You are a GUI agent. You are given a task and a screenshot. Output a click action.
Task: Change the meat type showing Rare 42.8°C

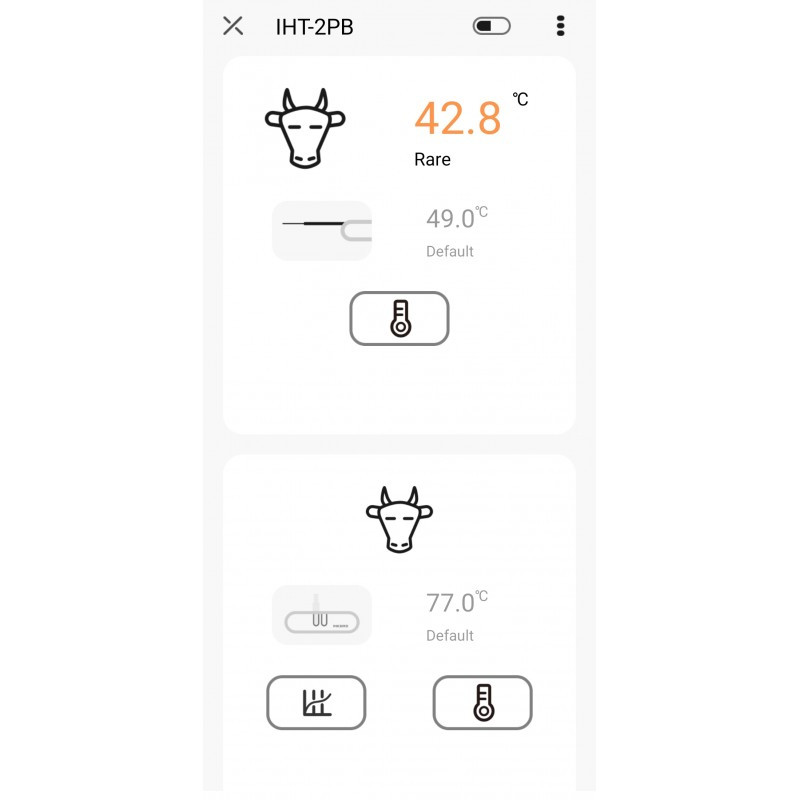(305, 127)
